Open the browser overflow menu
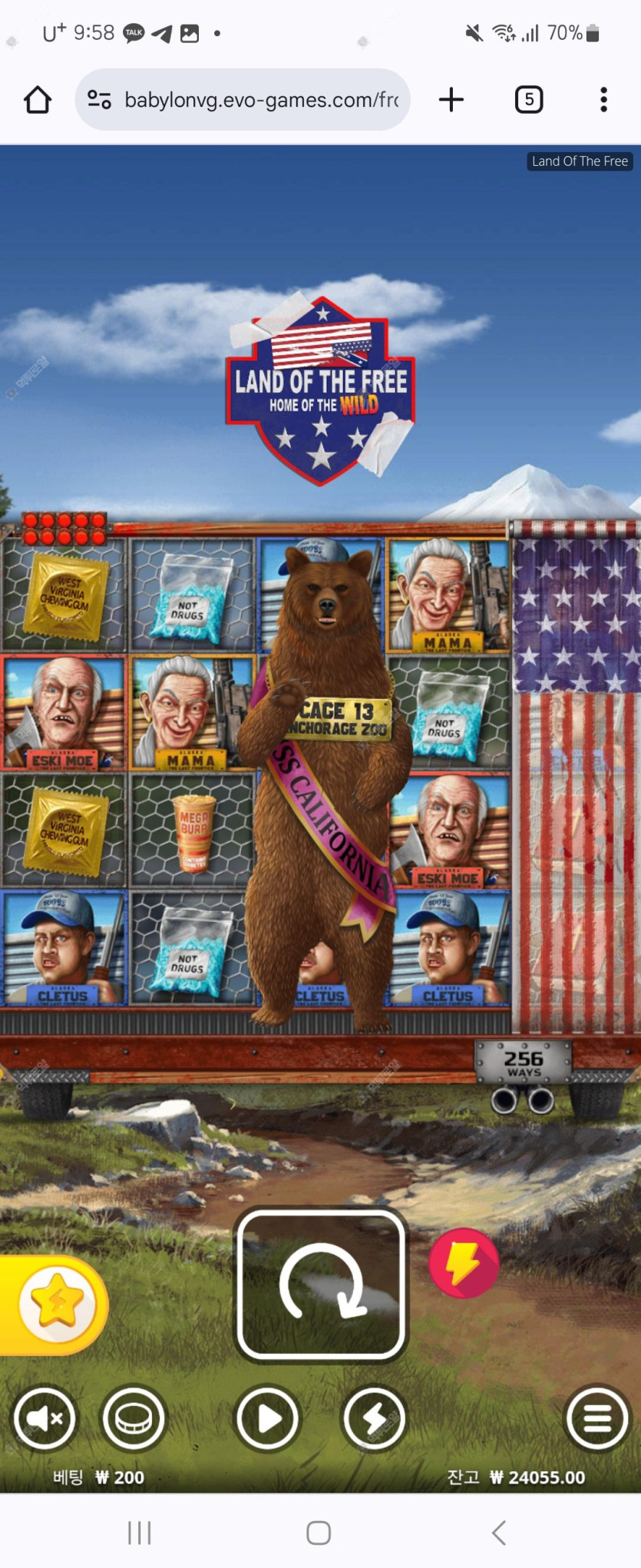 point(603,100)
